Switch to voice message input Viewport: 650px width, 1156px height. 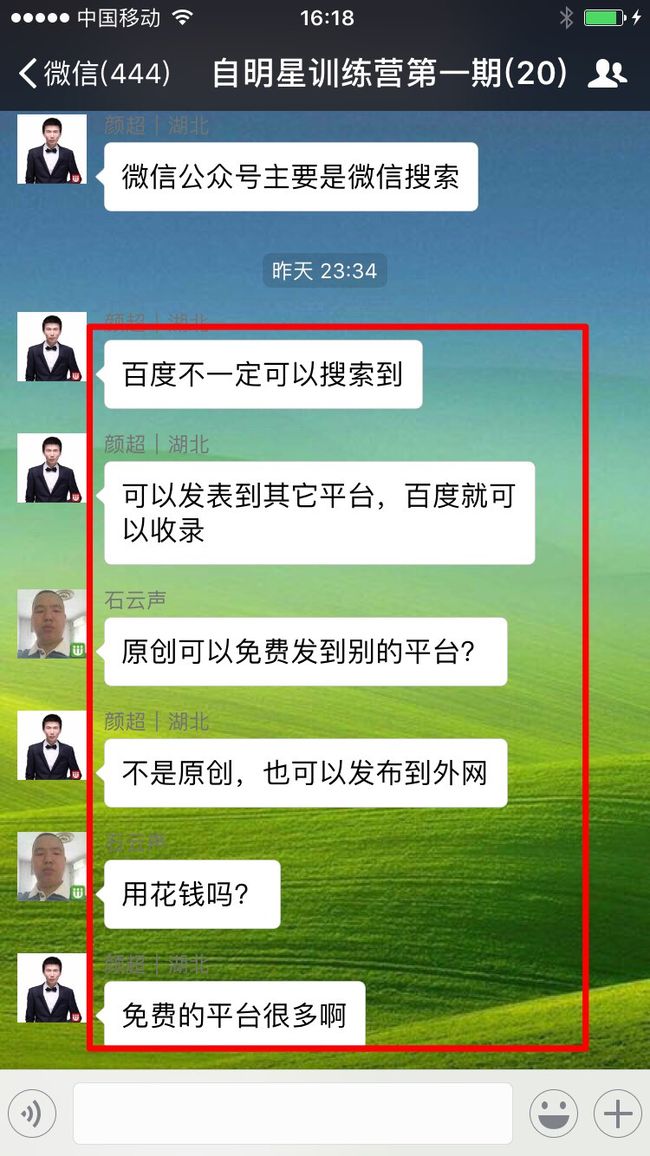[x=32, y=1113]
